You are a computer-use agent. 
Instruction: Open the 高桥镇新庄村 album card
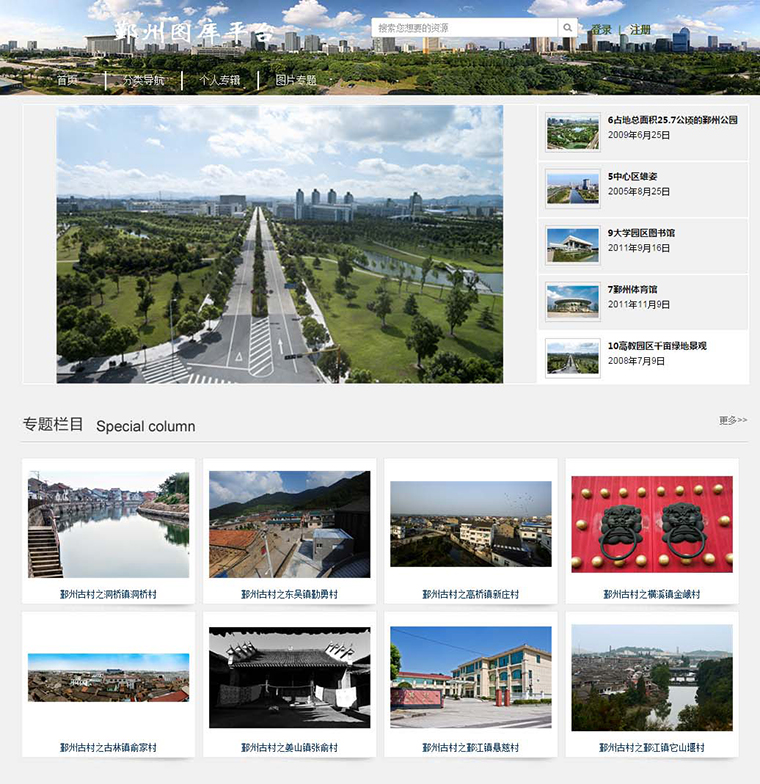tap(470, 531)
